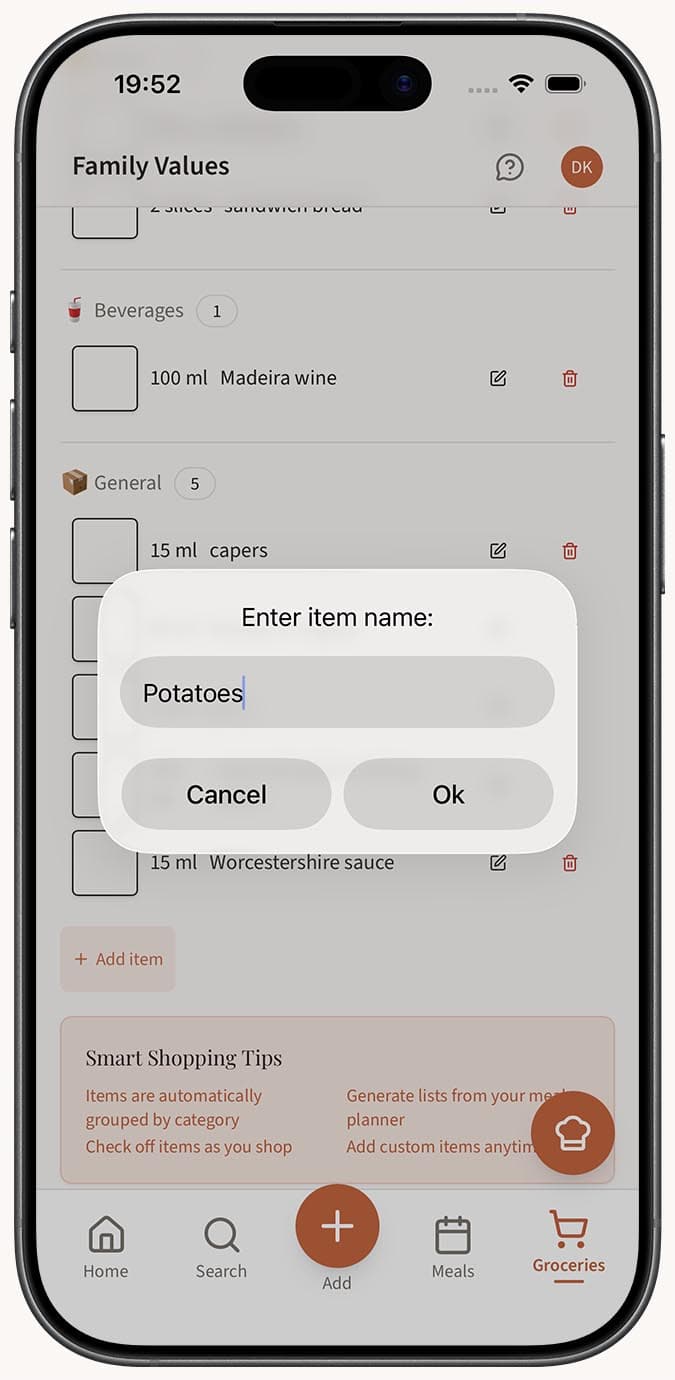Image resolution: width=675 pixels, height=1380 pixels.
Task: Edit the Madeira wine item
Action: (498, 378)
